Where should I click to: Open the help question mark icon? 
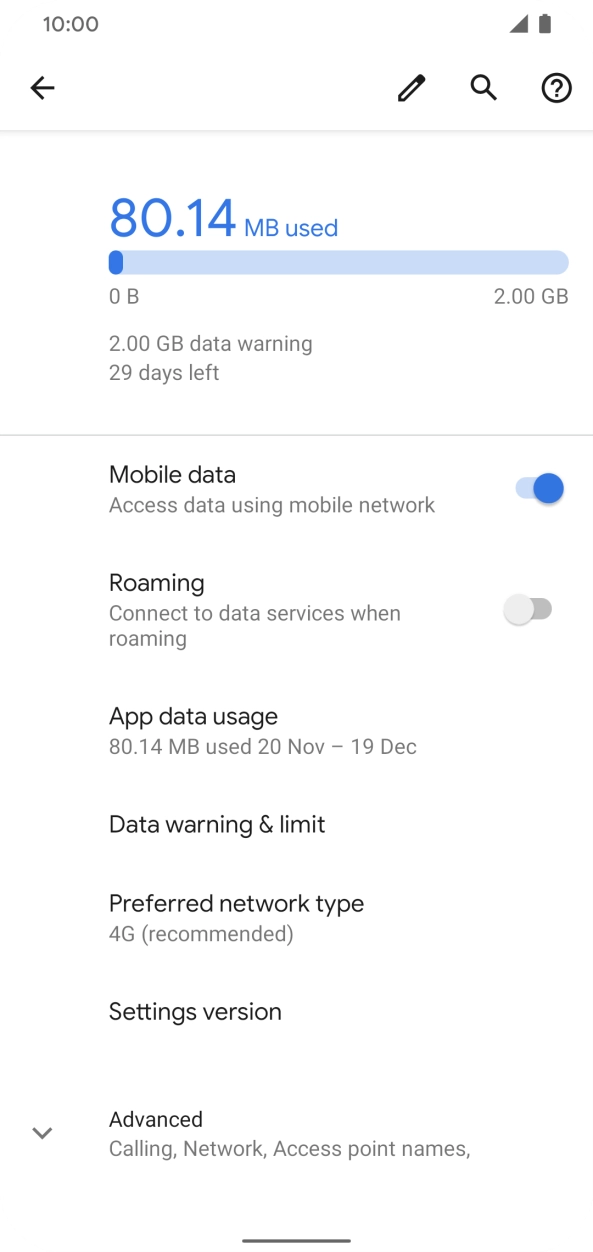[x=556, y=88]
